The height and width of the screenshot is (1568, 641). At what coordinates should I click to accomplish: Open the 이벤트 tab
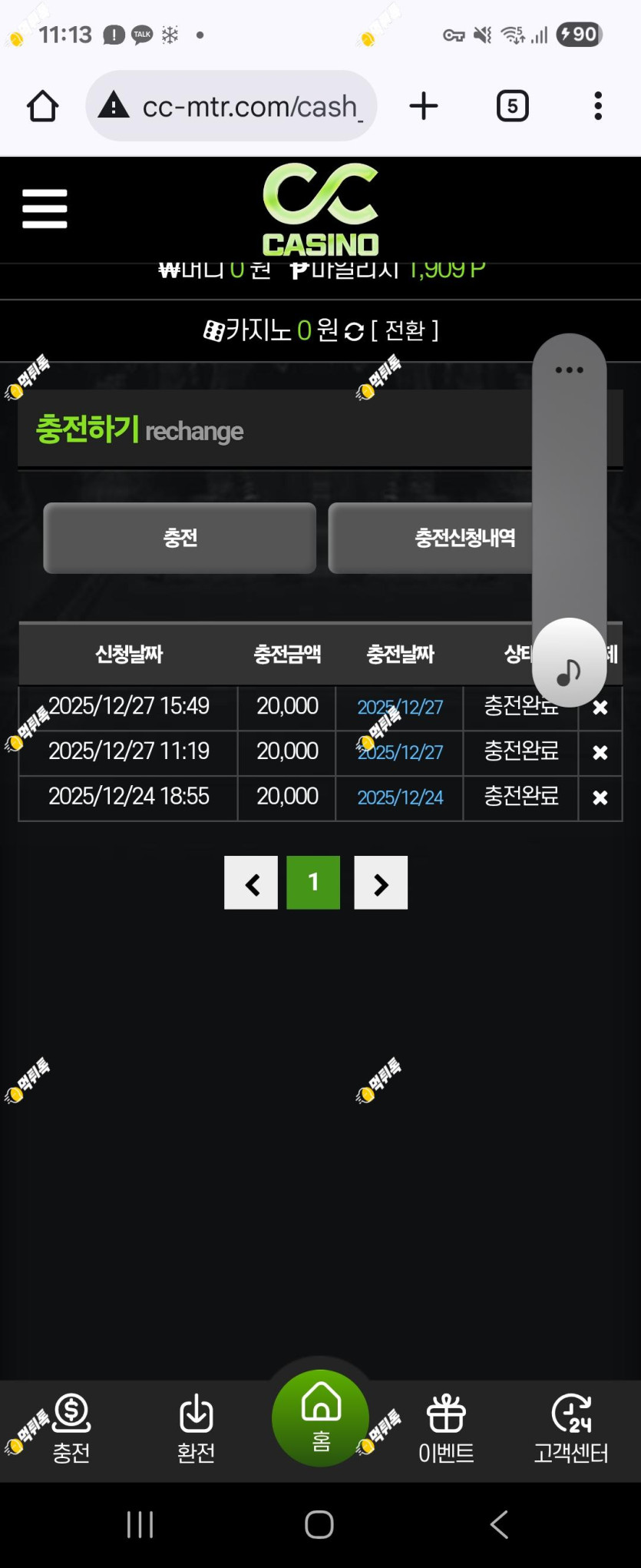[446, 1430]
